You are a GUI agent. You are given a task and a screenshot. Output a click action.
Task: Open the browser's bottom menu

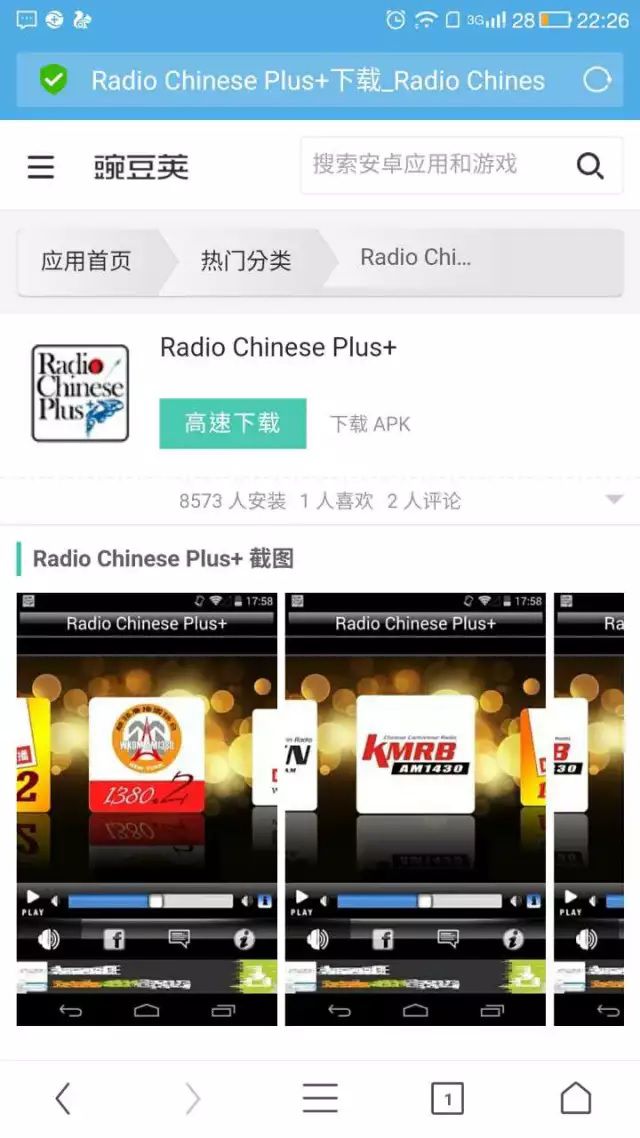coord(320,1099)
